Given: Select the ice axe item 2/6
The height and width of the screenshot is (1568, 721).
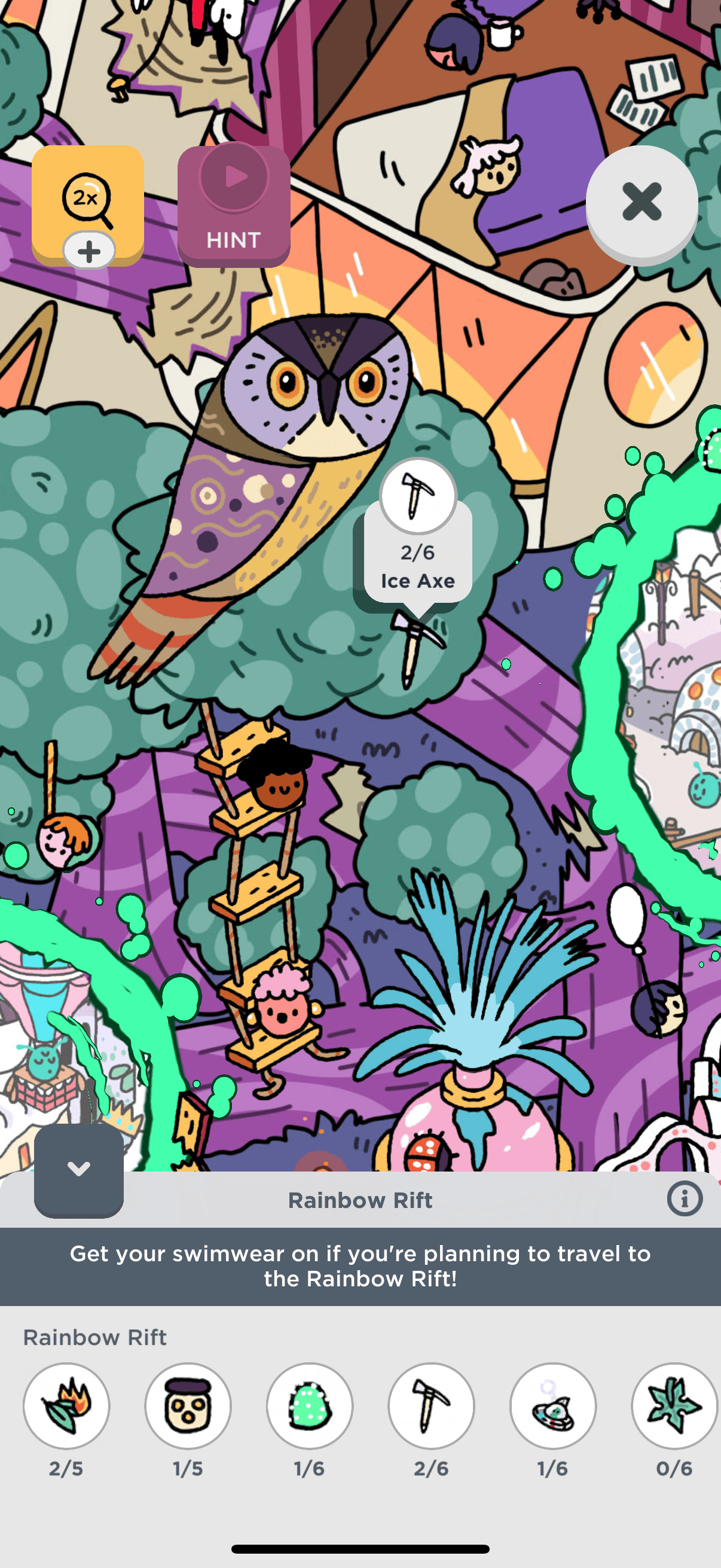Looking at the screenshot, I should click(x=432, y=1405).
